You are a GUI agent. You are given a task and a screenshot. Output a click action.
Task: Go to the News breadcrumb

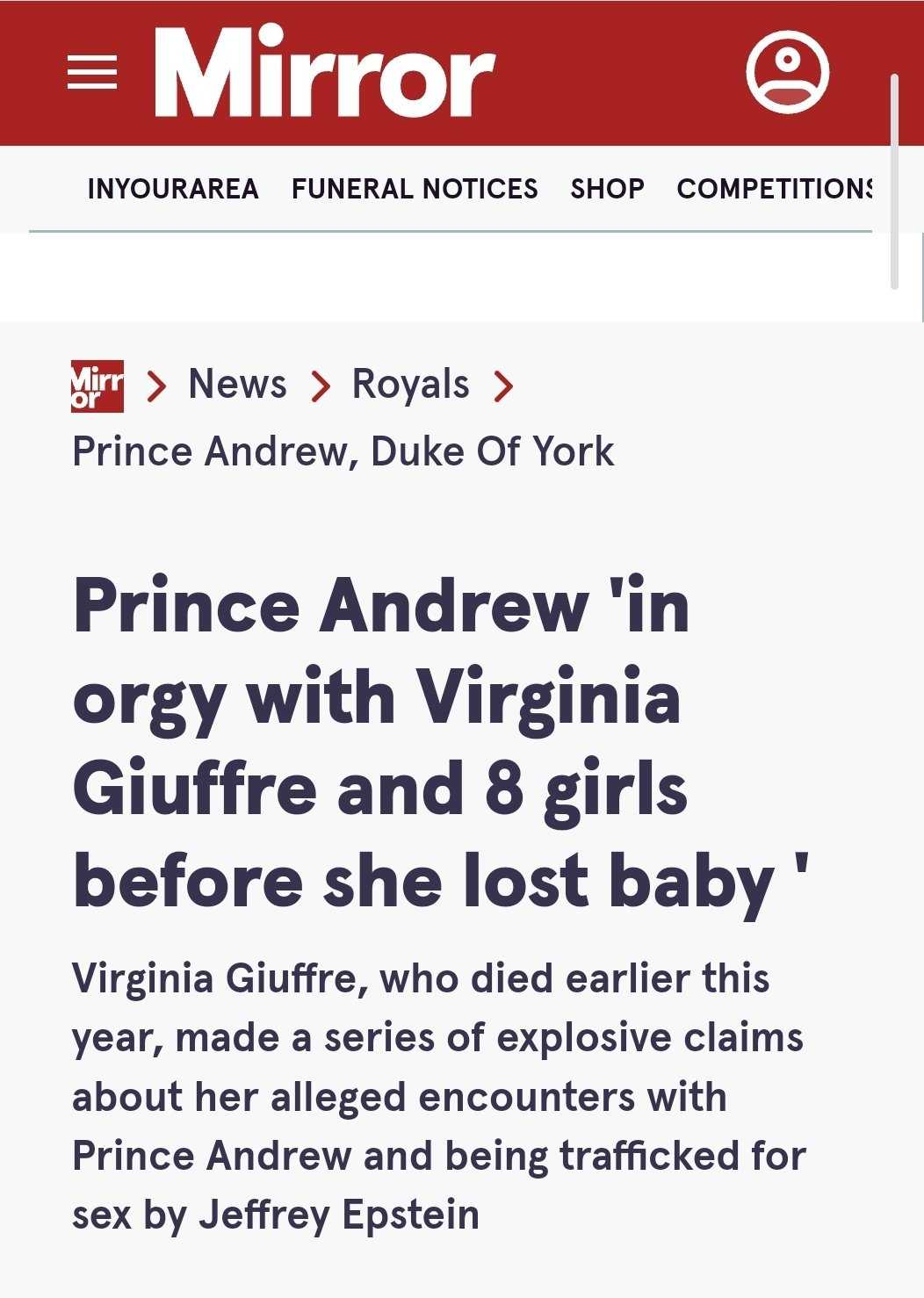[x=237, y=385]
